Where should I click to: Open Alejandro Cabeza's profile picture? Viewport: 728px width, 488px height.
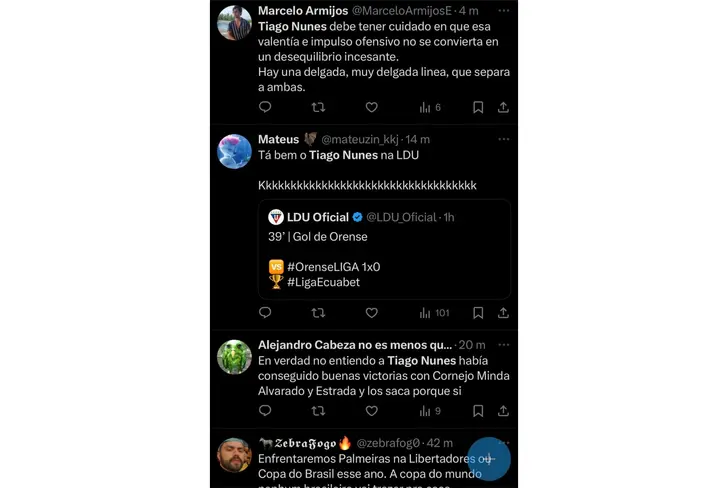(235, 357)
